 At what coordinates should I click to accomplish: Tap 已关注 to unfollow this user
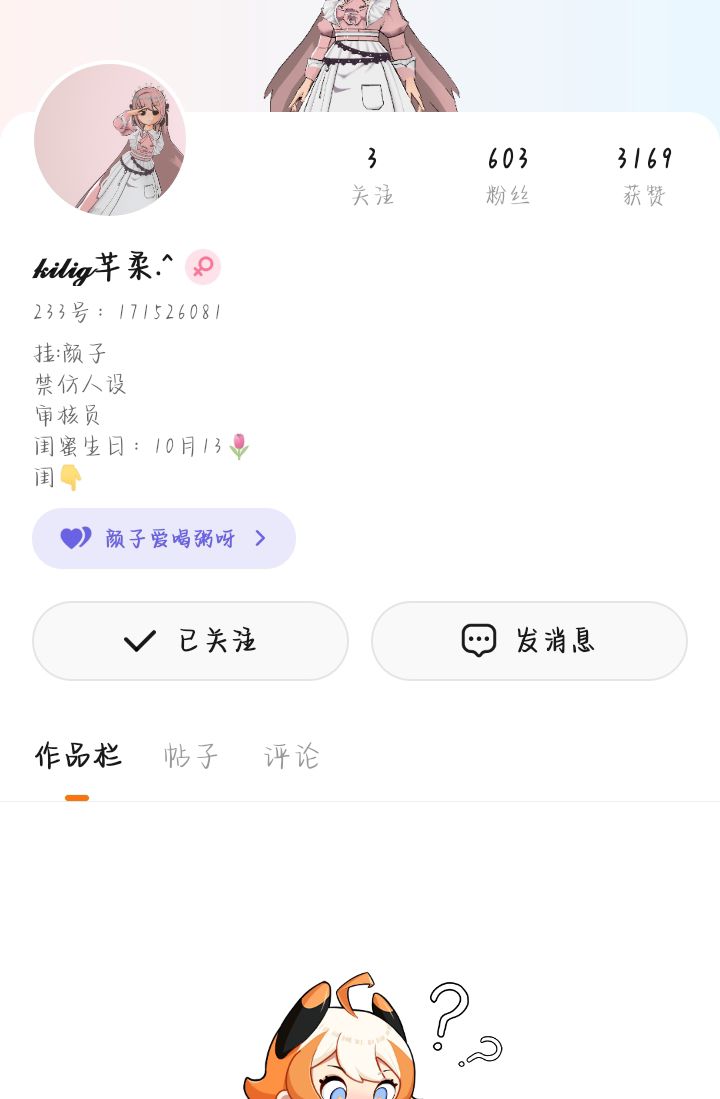coord(190,641)
